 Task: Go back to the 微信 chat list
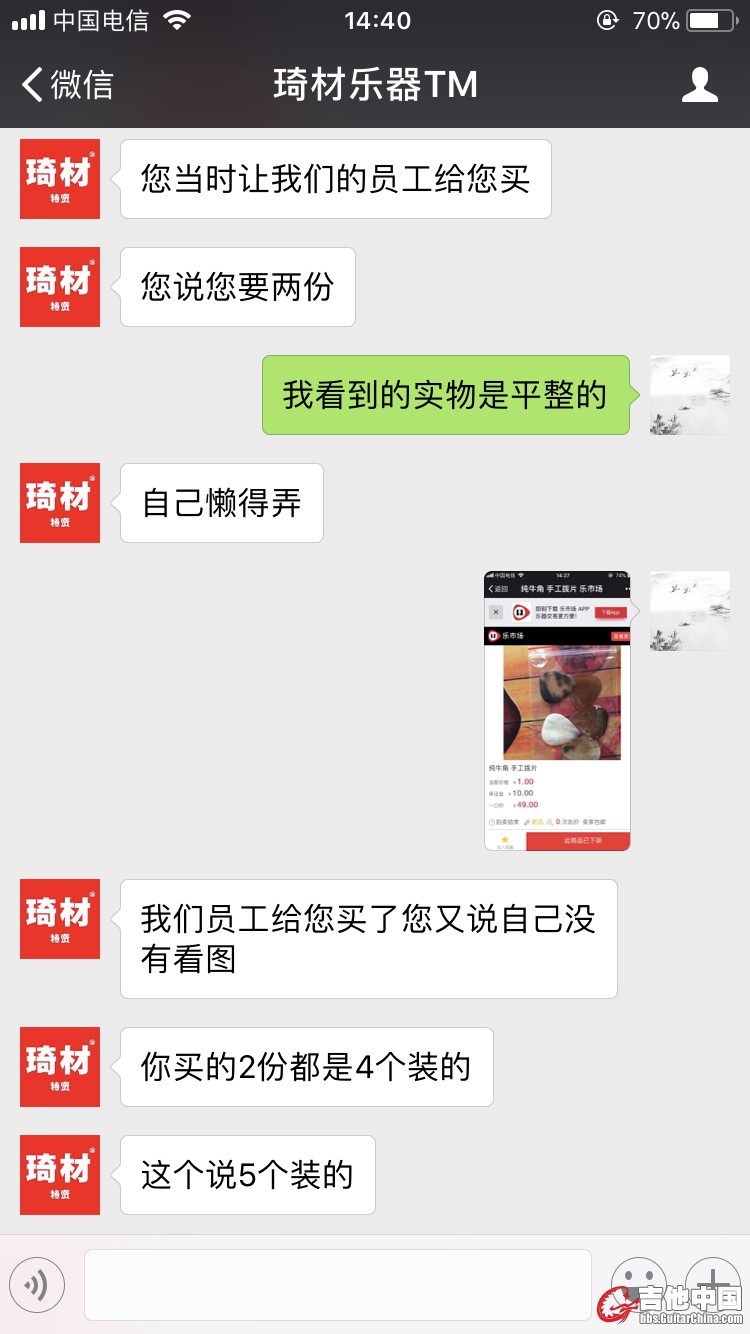pos(68,85)
